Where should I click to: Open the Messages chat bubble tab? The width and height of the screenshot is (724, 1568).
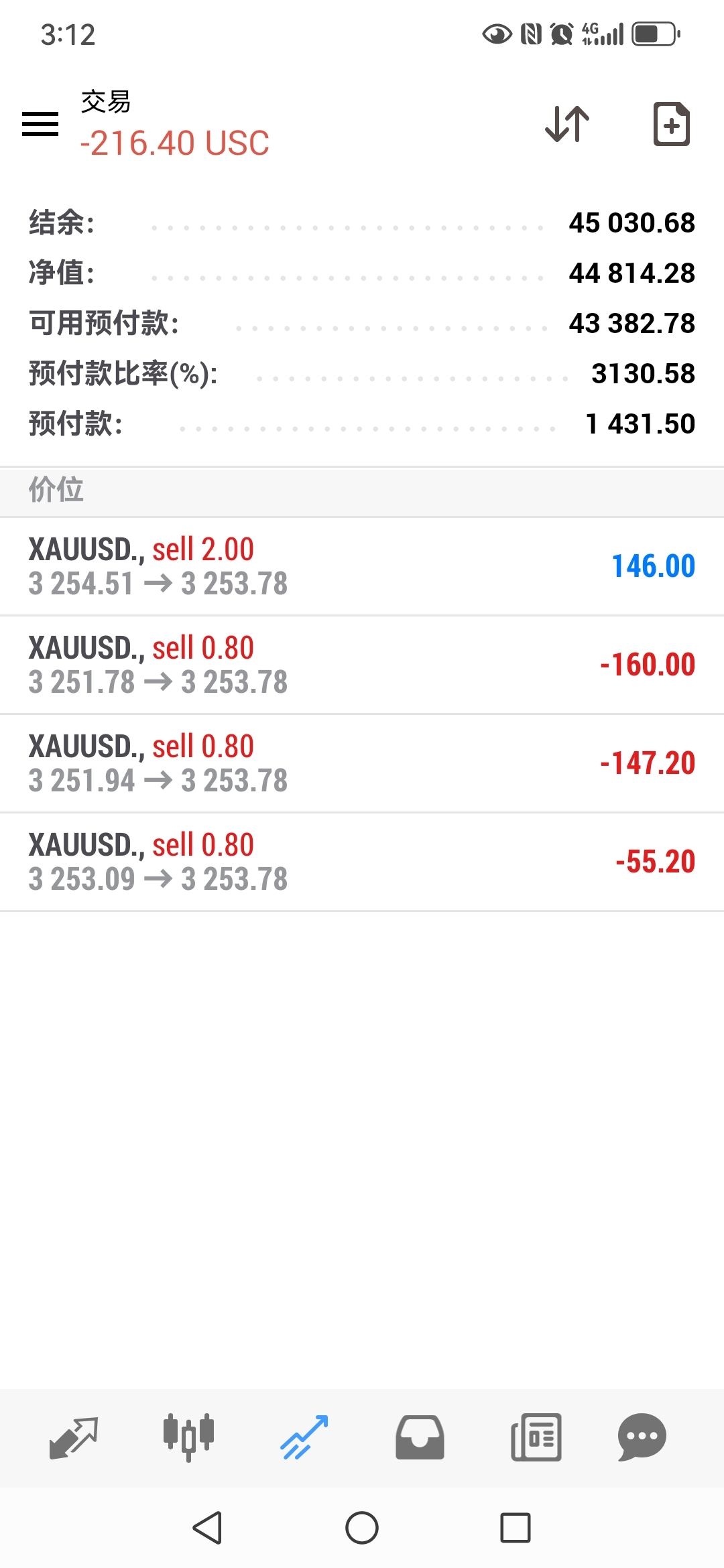tap(642, 1437)
